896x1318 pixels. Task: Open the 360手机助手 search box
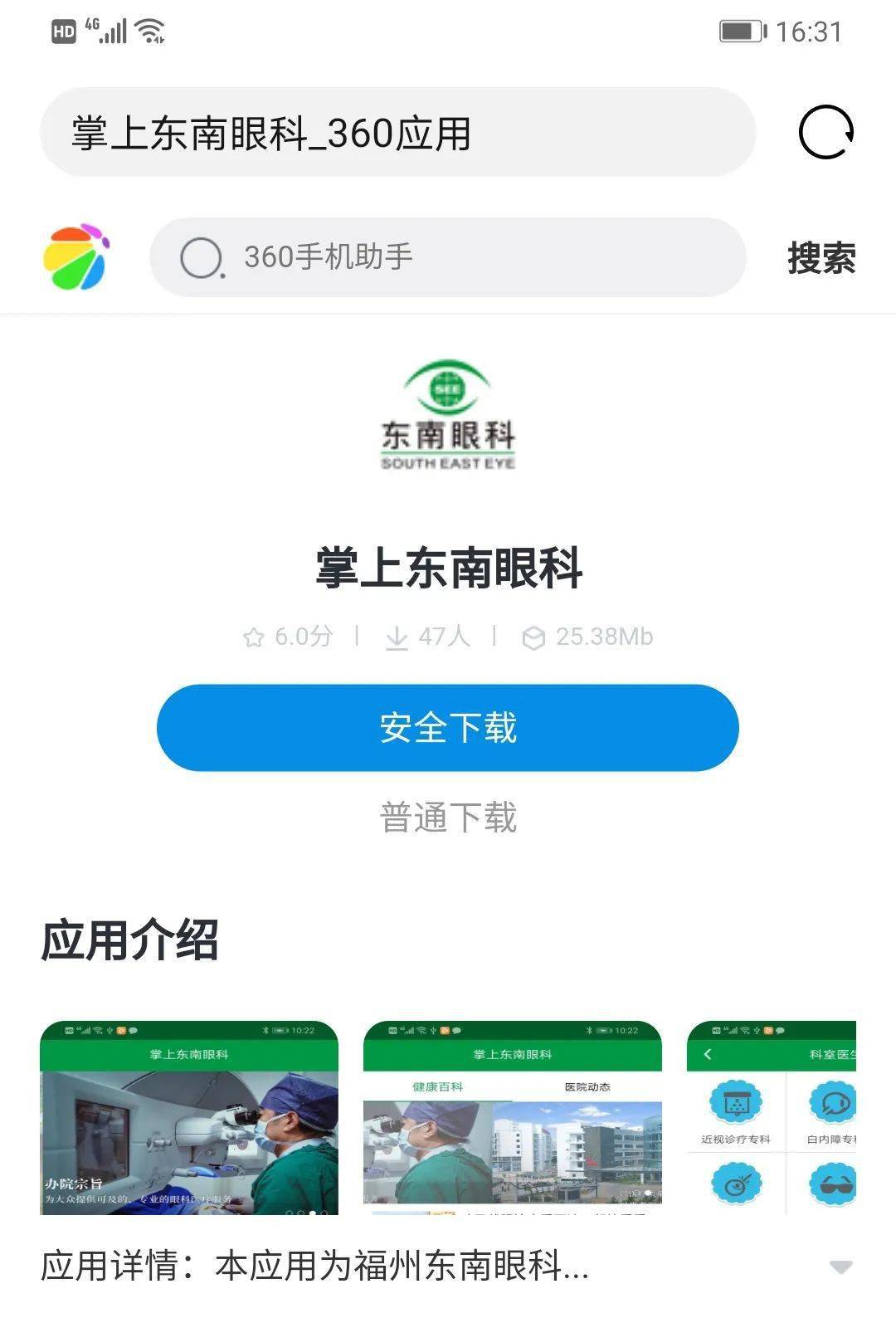coord(448,257)
